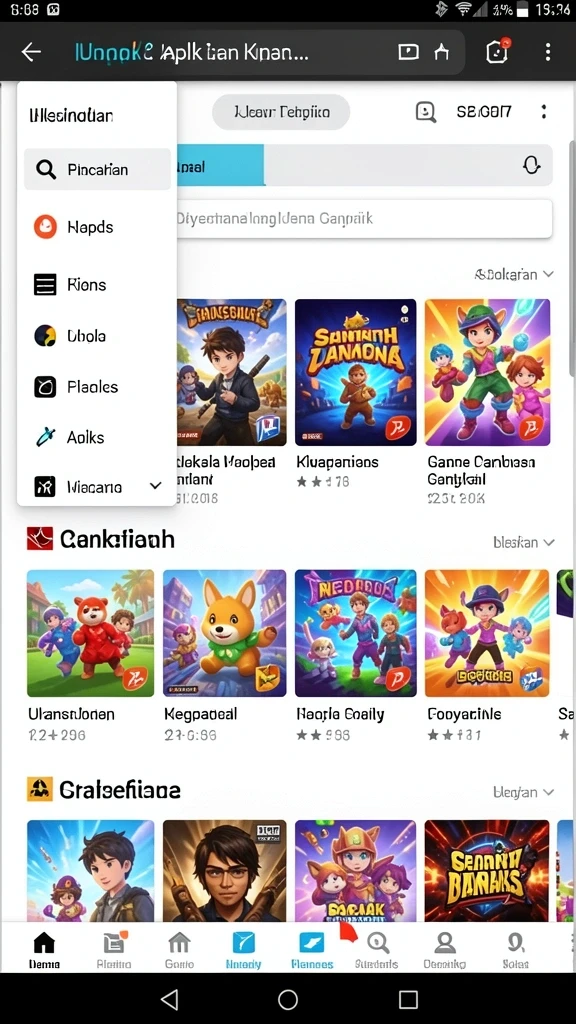
Task: Open the Fooyarinle game tile
Action: 487,655
